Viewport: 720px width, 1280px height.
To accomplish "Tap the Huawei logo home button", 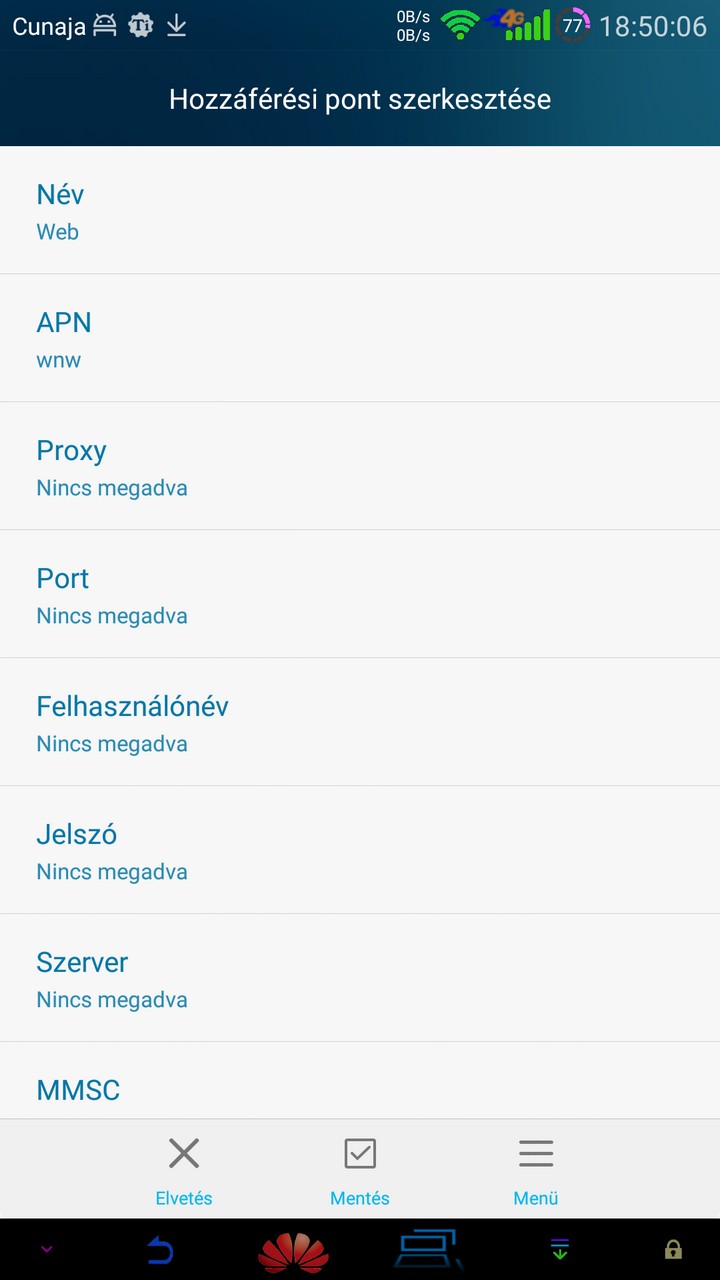I will 293,1252.
